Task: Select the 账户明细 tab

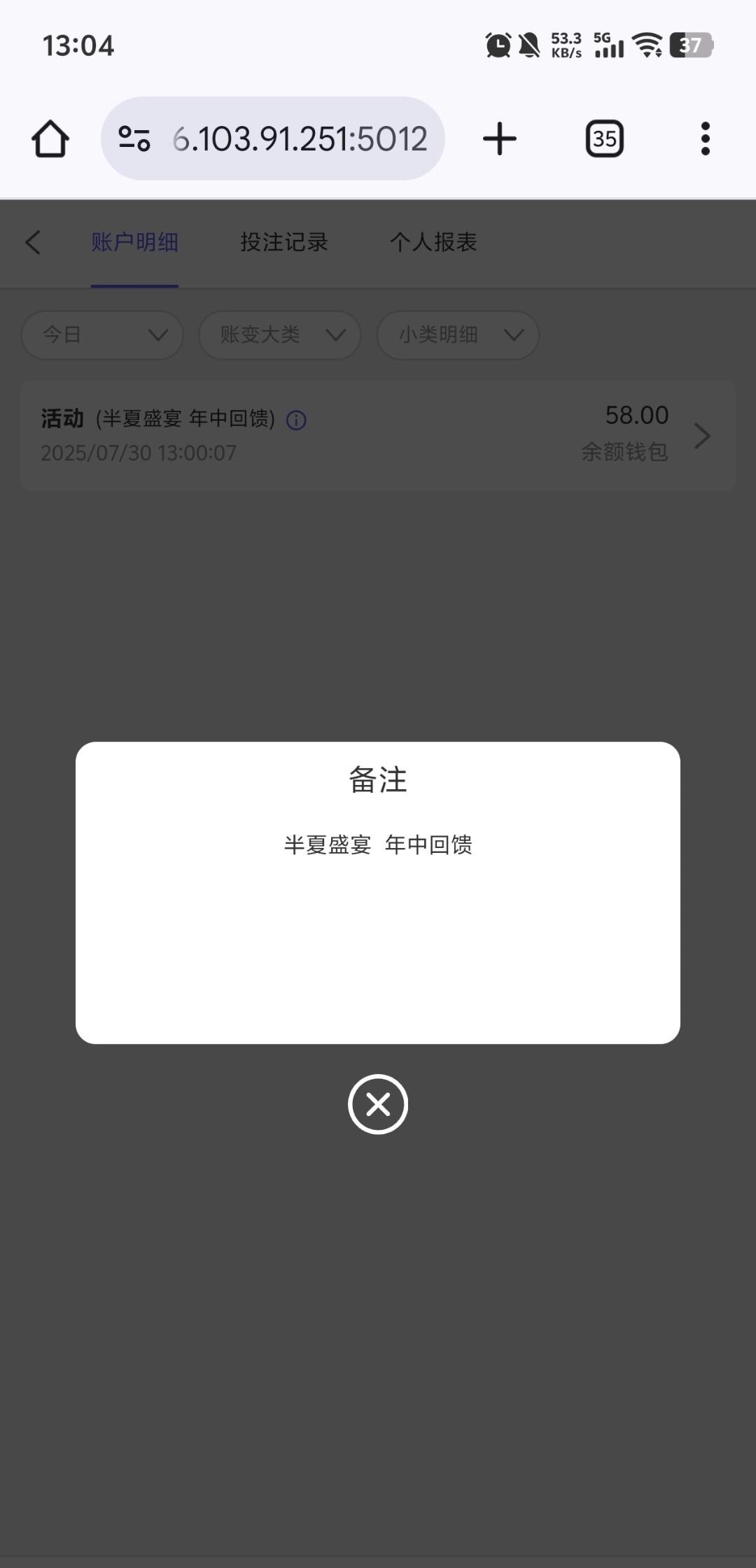Action: pos(134,241)
